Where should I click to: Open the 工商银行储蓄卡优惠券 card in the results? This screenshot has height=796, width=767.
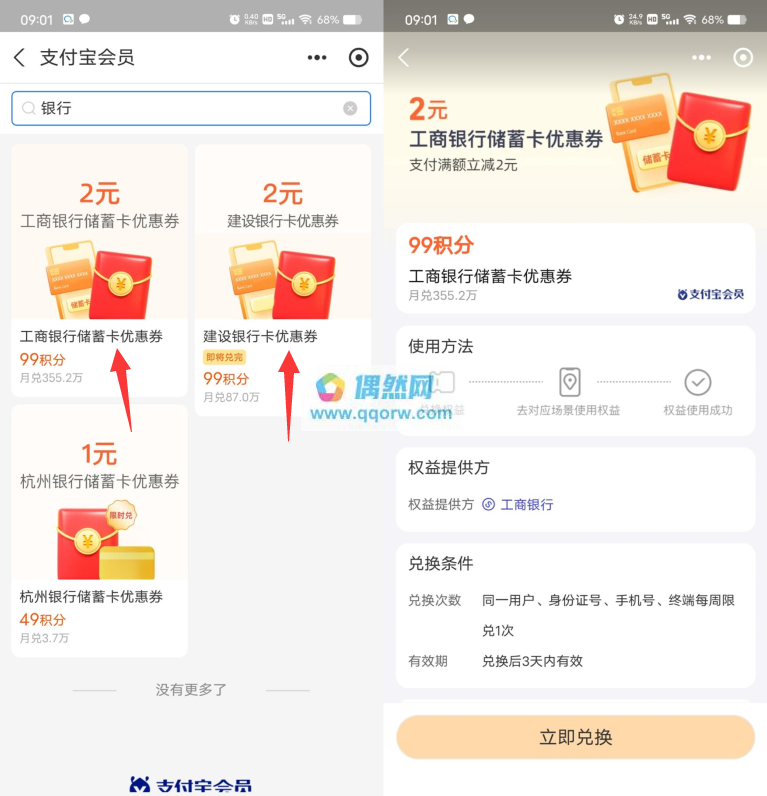99,270
